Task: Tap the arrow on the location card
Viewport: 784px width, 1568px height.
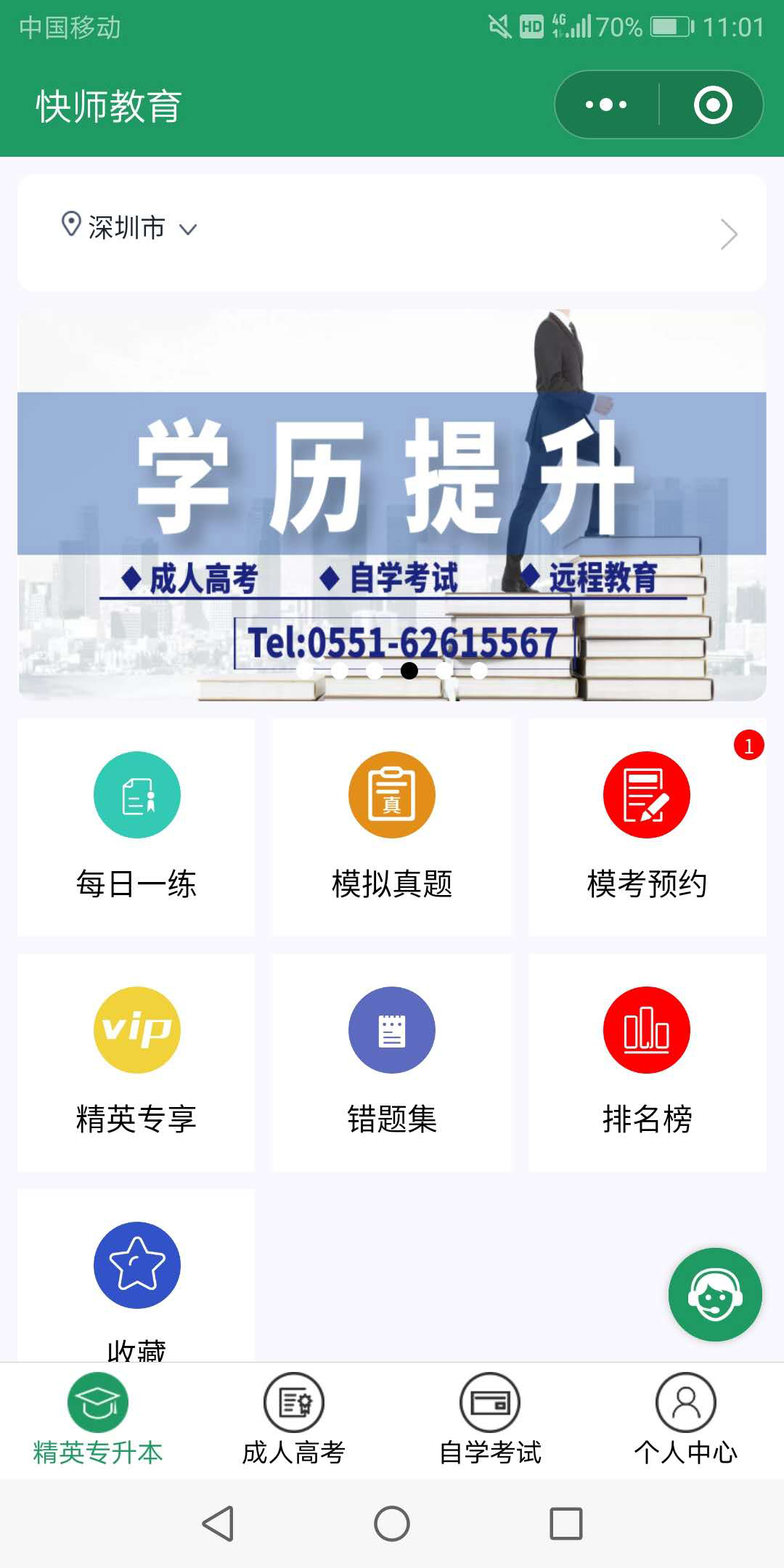Action: coord(728,234)
